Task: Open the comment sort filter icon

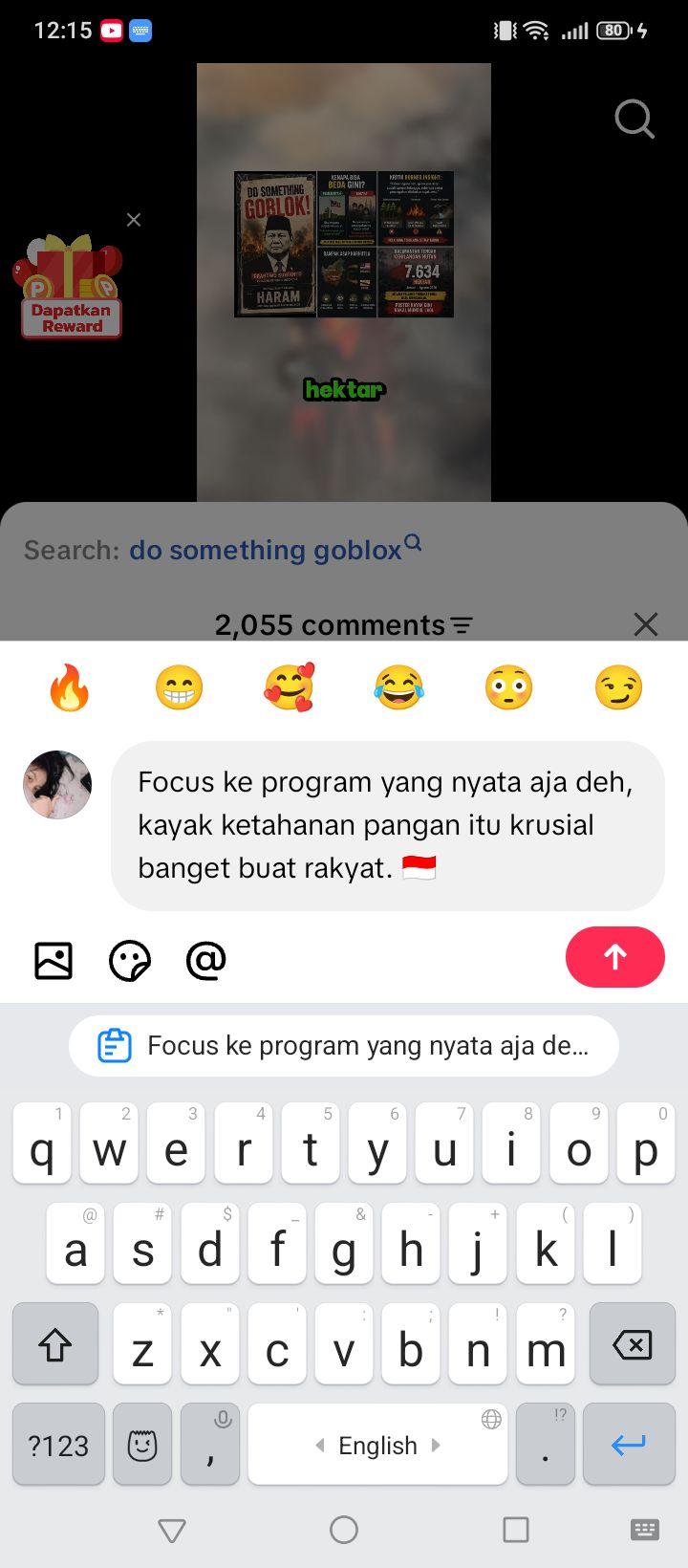Action: (x=462, y=625)
